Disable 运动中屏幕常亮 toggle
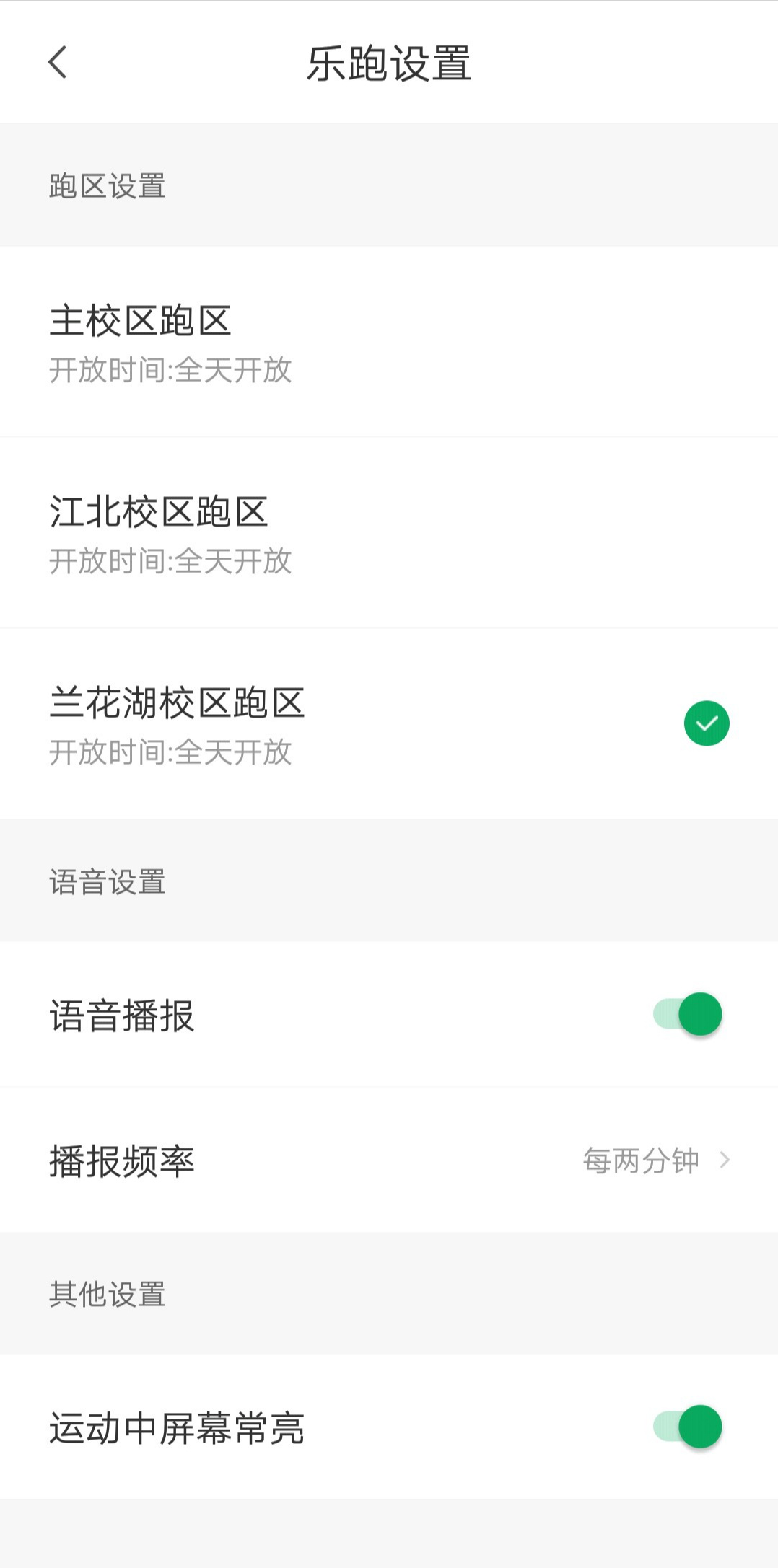The width and height of the screenshot is (778, 1568). pyautogui.click(x=688, y=1427)
